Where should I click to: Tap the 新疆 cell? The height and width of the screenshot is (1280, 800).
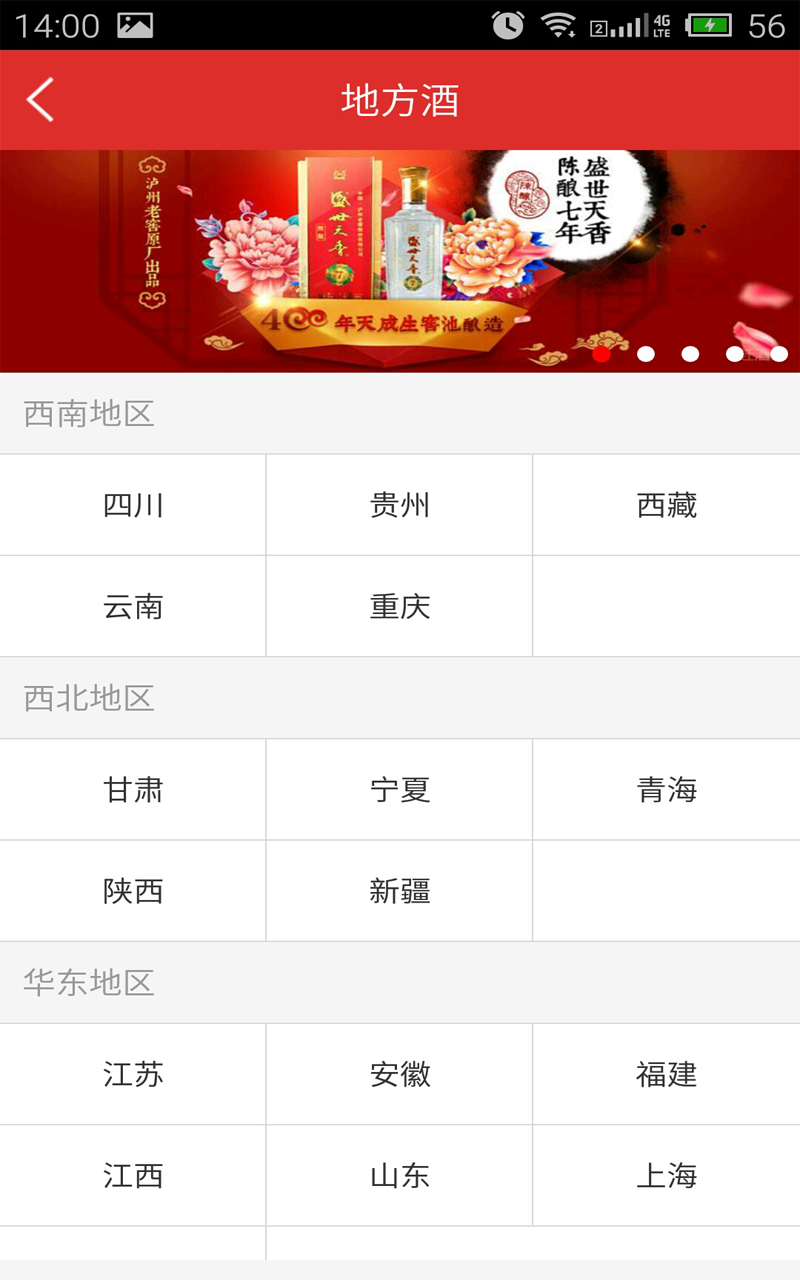click(x=400, y=891)
